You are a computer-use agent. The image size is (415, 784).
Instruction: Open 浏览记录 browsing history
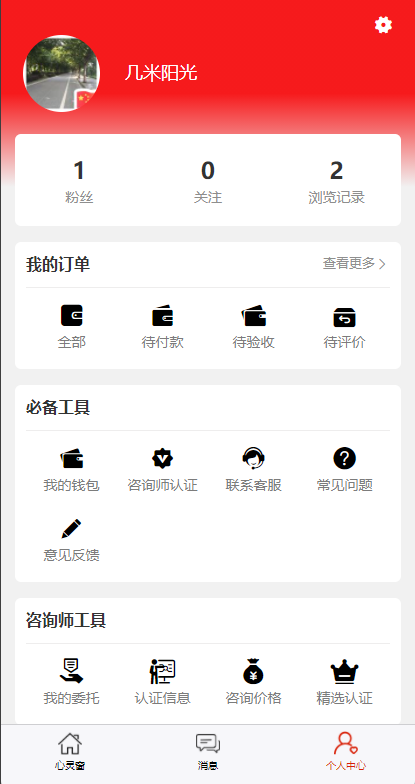pos(336,182)
